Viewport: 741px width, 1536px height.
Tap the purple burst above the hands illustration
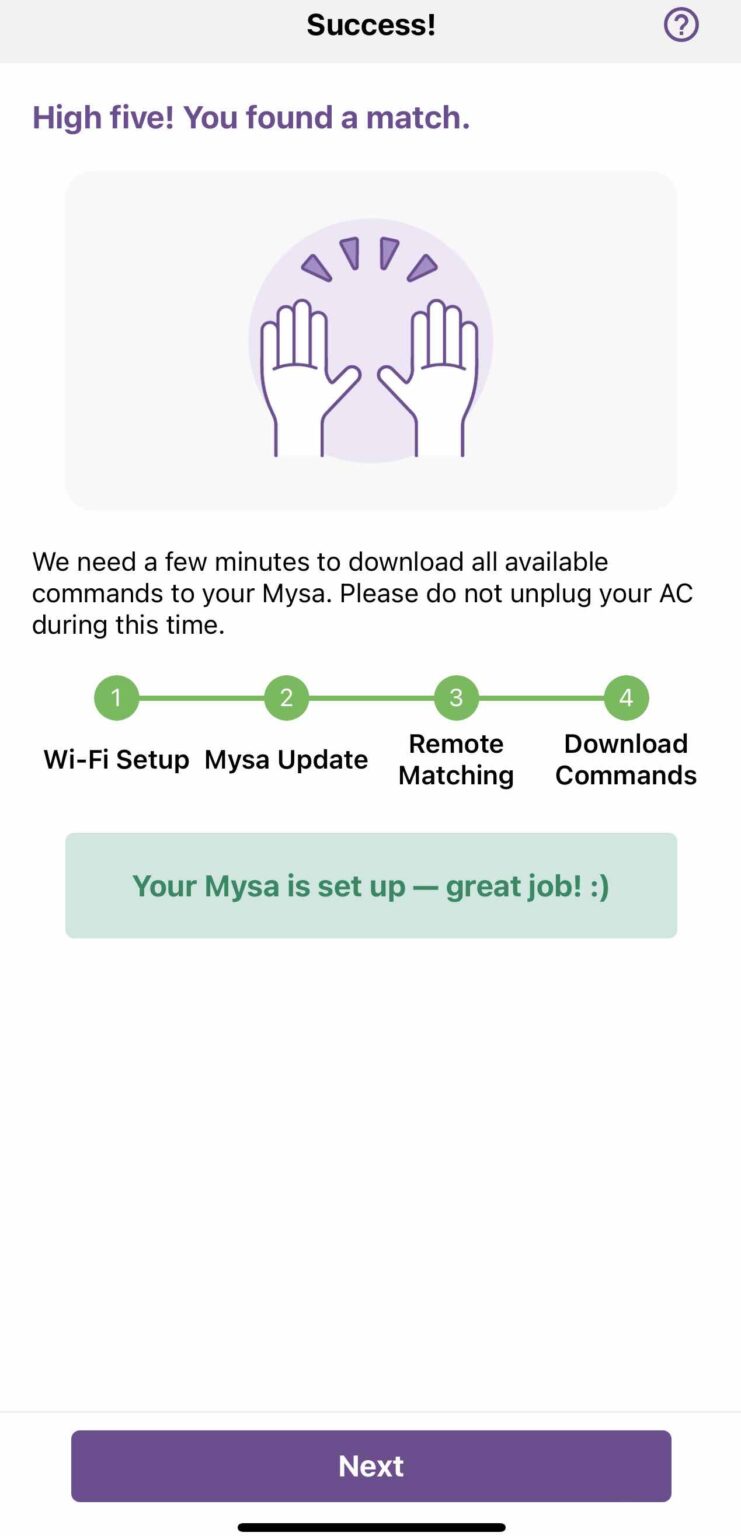coord(371,255)
